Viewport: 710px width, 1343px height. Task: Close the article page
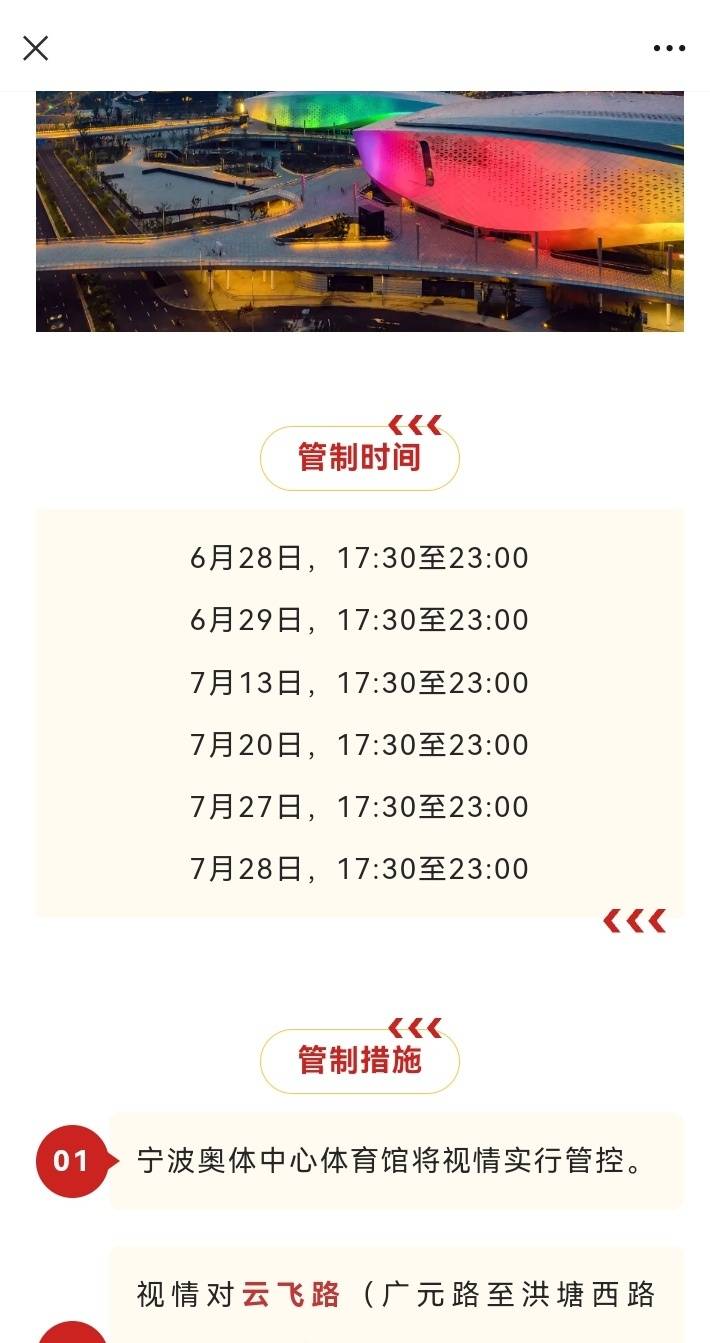point(35,48)
